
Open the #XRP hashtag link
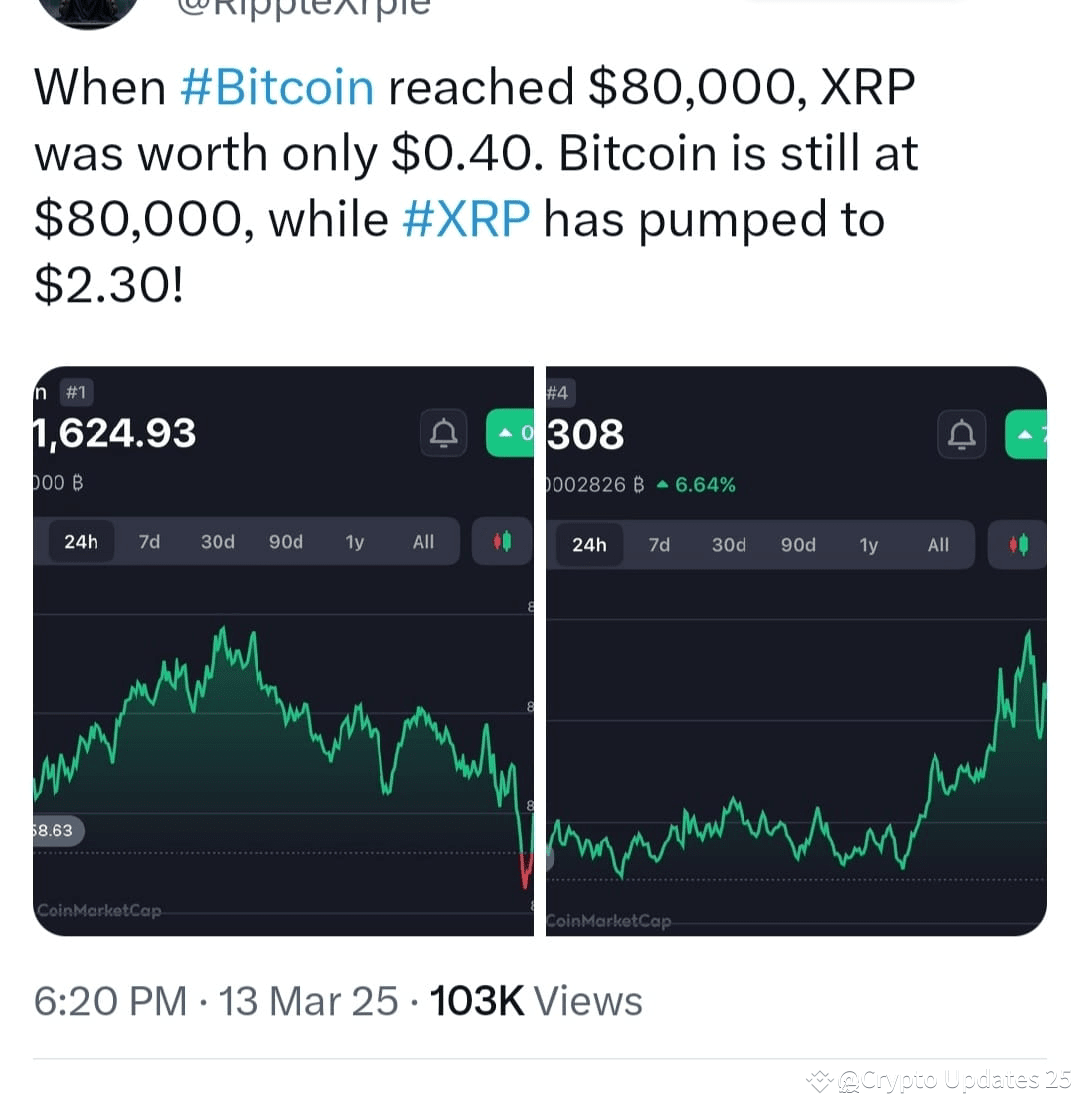click(x=468, y=219)
